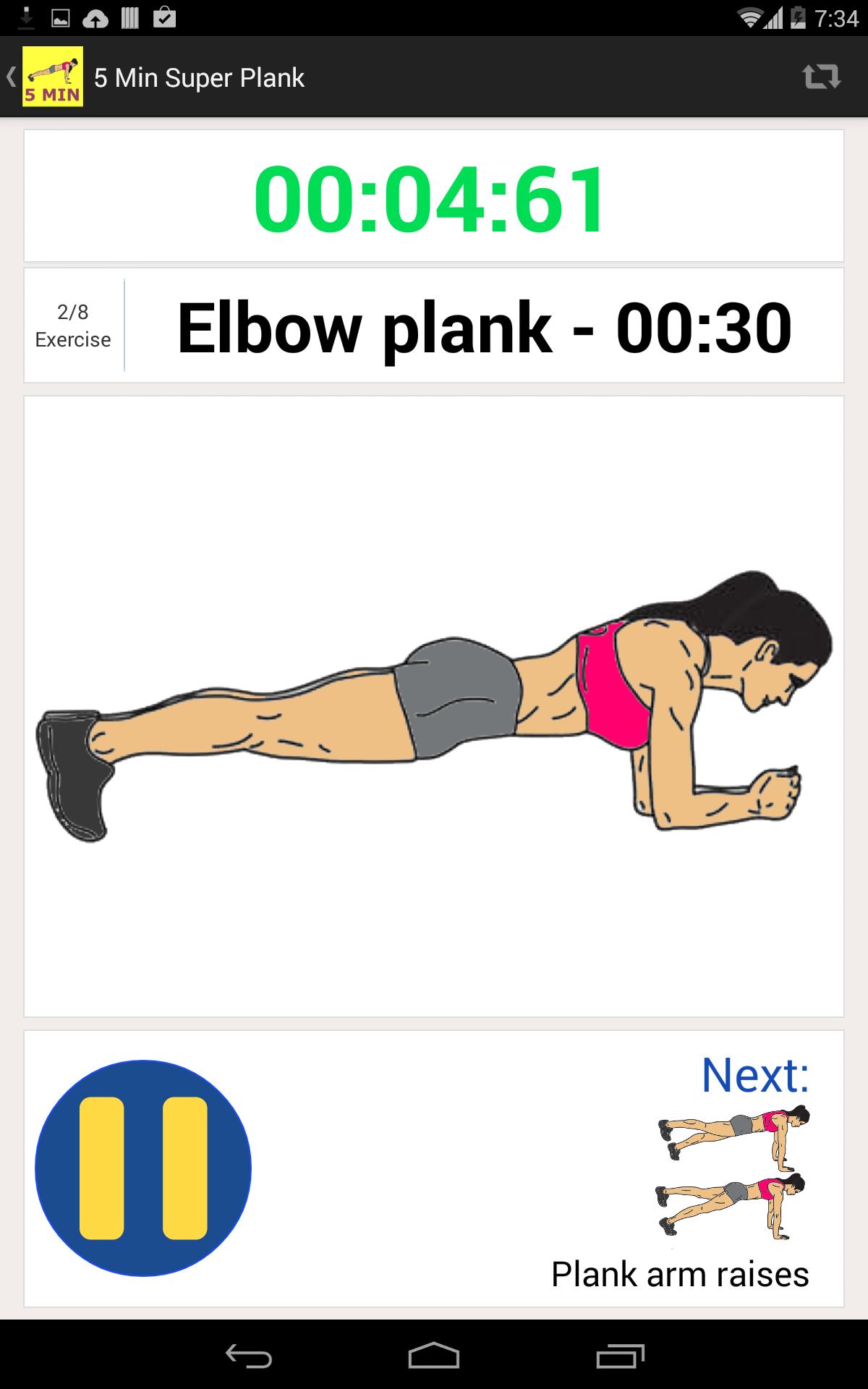Tap the restart workout icon

point(821,76)
